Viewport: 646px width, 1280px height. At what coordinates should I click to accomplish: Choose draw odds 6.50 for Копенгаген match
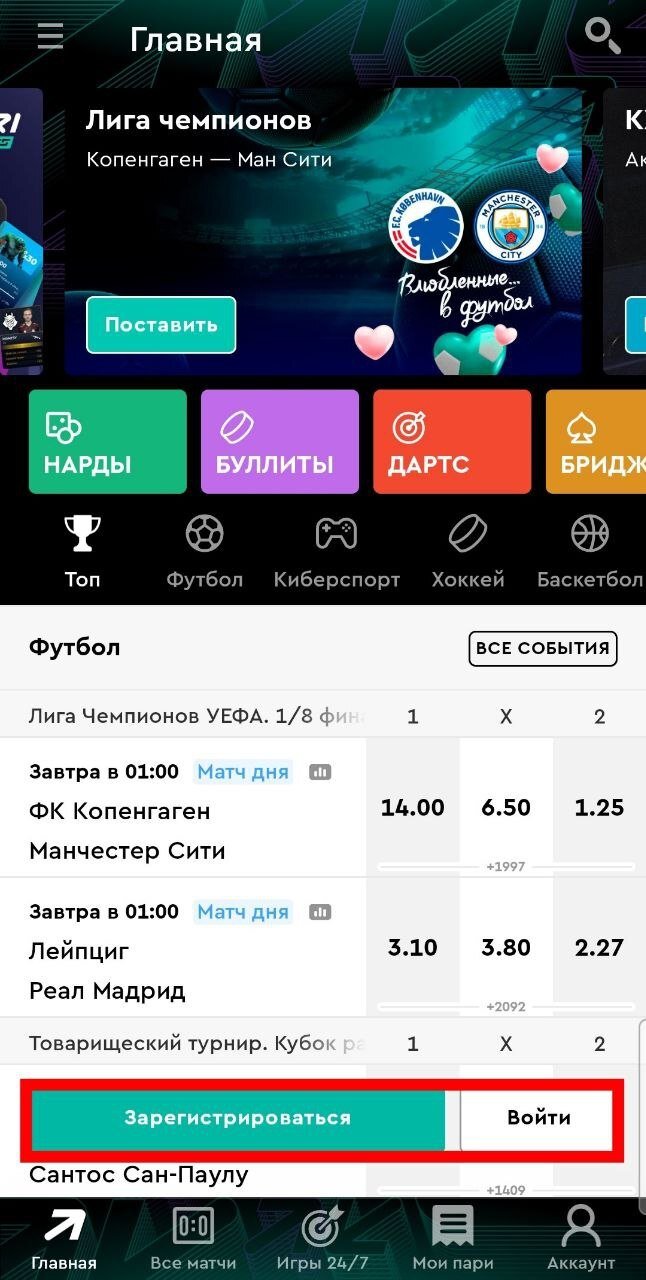pos(506,808)
